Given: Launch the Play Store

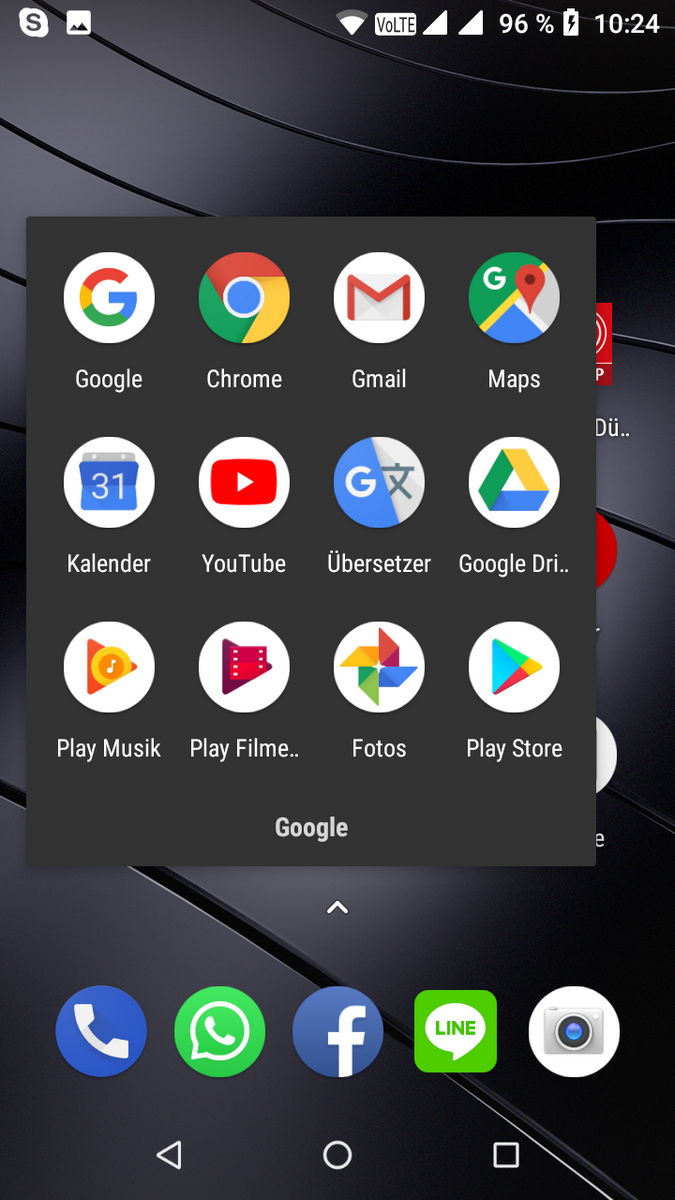Looking at the screenshot, I should (x=514, y=668).
